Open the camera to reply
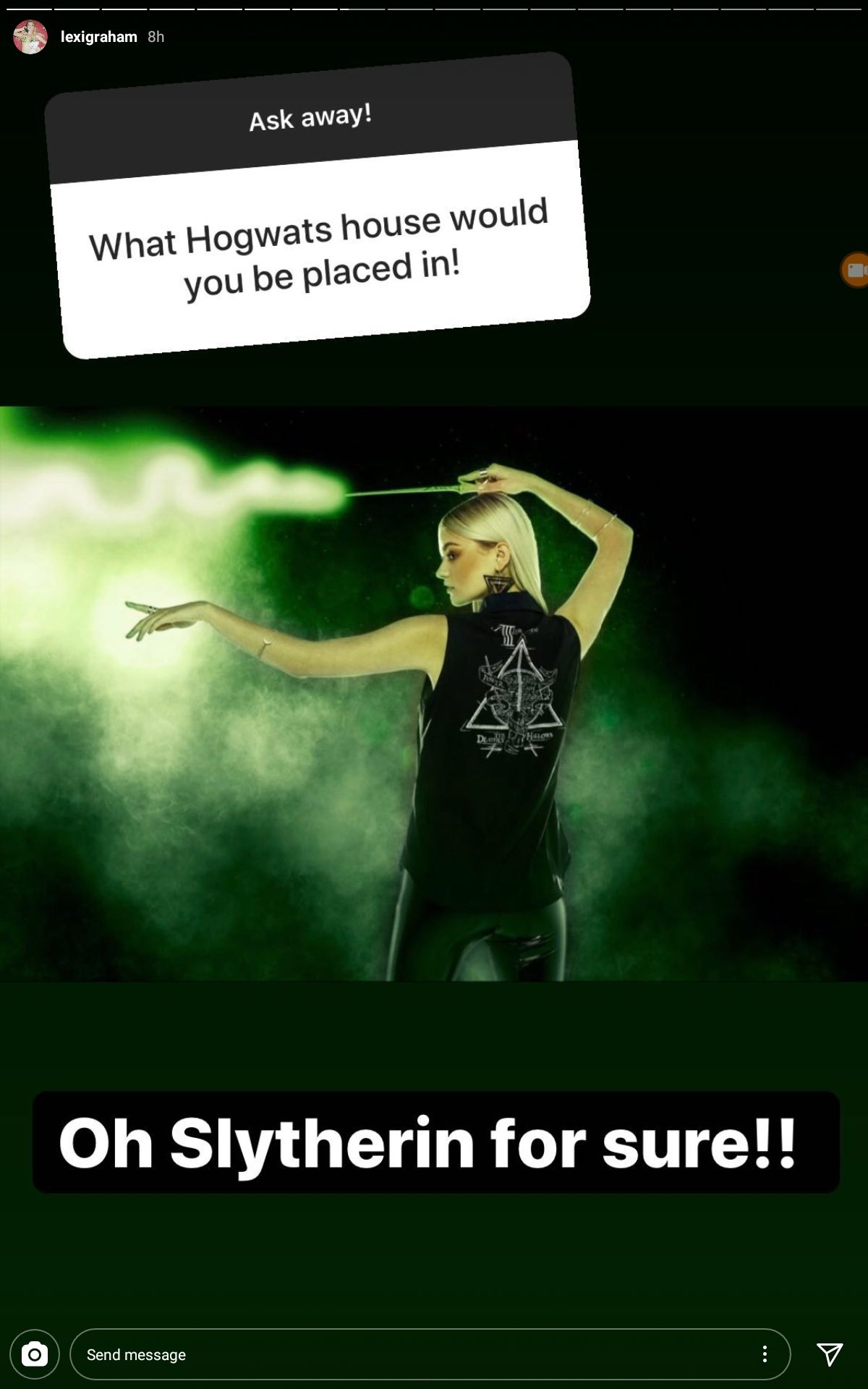 point(35,1354)
